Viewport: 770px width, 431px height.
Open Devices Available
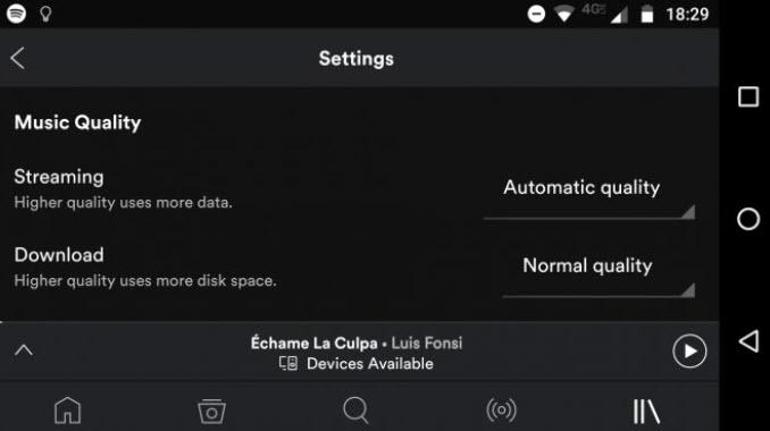357,364
